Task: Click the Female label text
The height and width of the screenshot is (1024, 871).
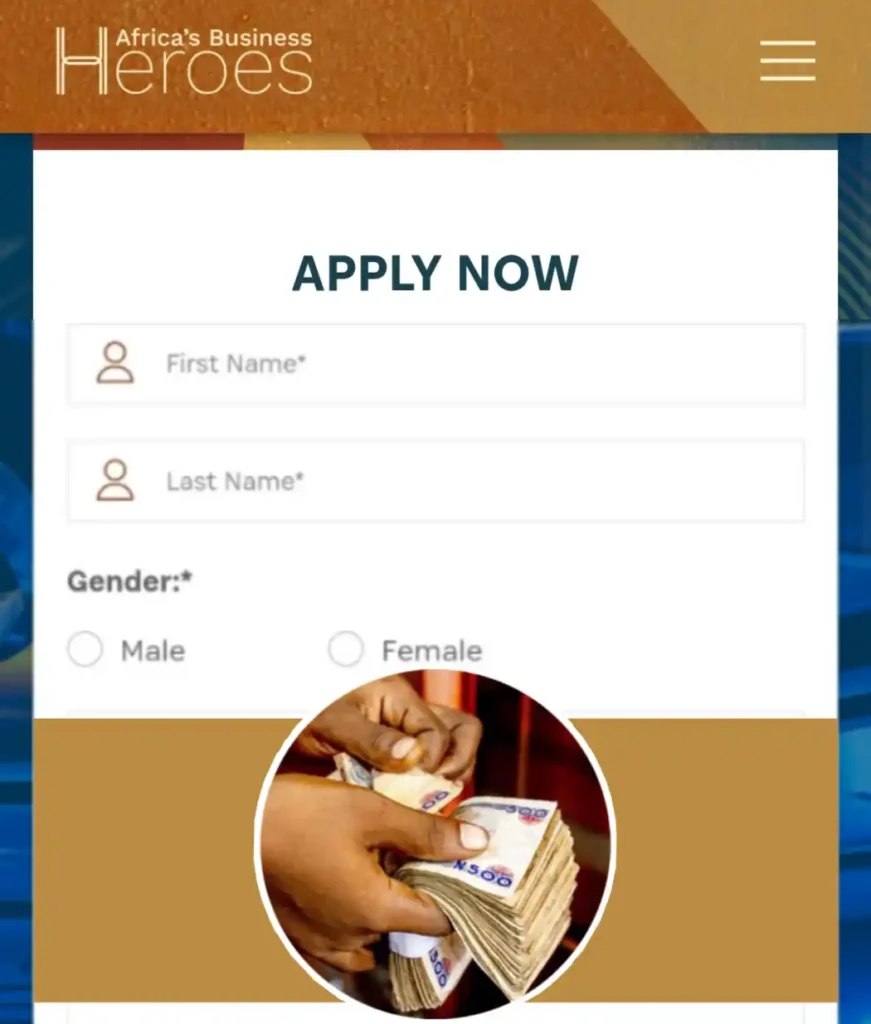Action: [x=430, y=650]
